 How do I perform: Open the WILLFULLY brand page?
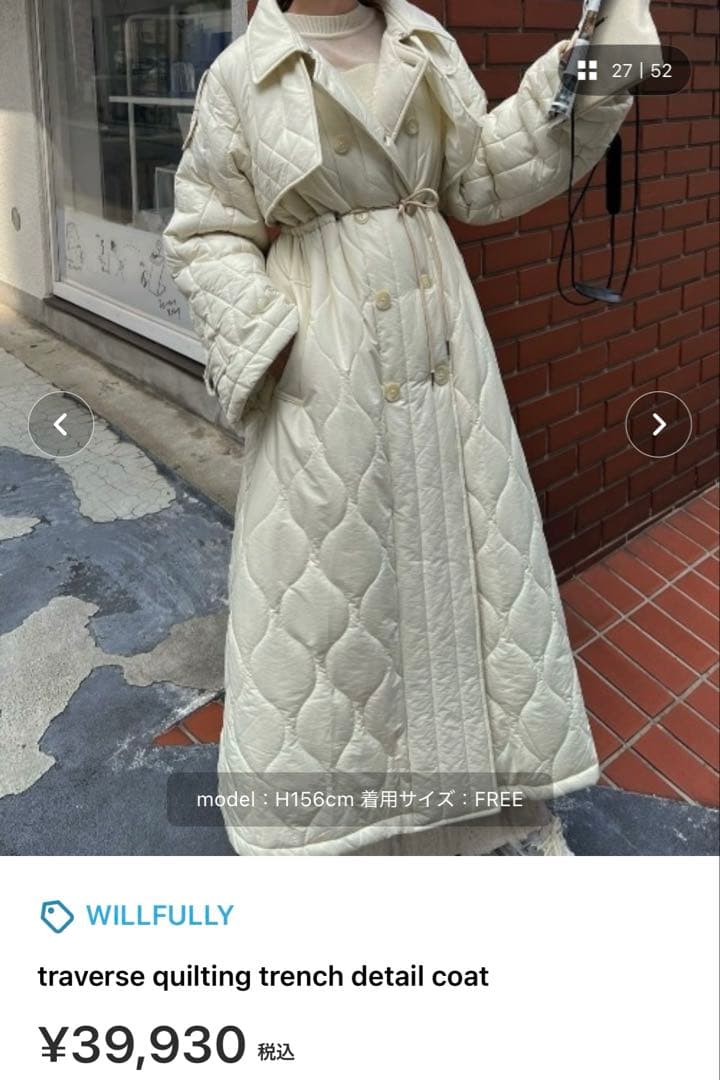158,915
